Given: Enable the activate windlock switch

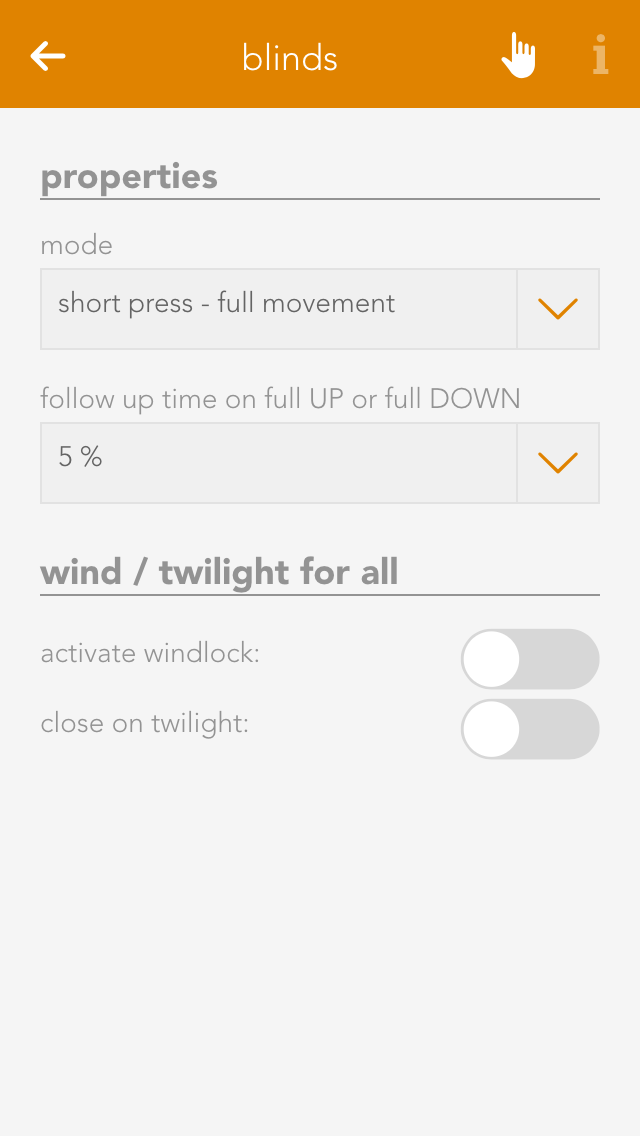Looking at the screenshot, I should pos(529,659).
